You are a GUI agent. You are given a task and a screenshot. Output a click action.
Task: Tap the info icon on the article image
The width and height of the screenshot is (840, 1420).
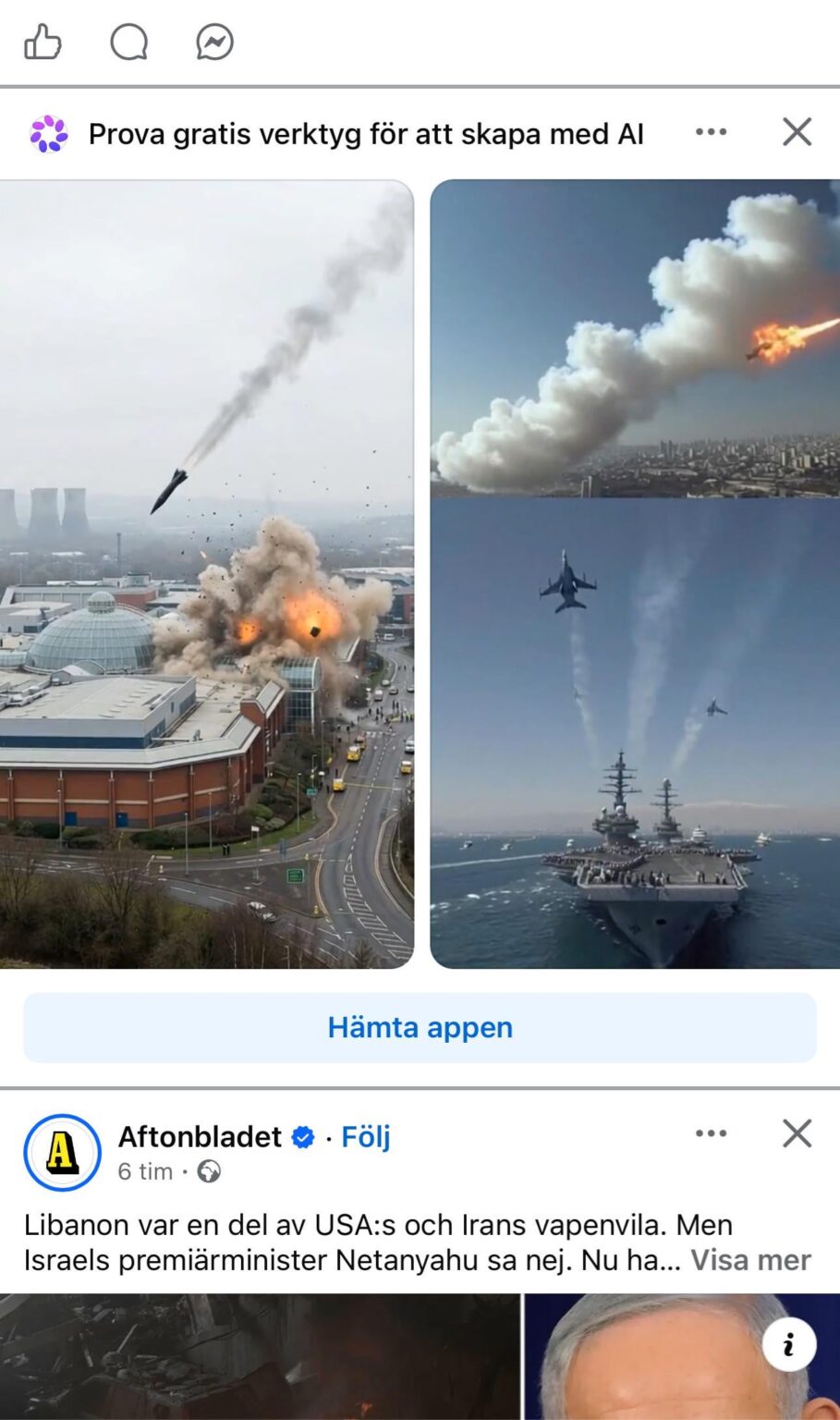pos(789,1343)
